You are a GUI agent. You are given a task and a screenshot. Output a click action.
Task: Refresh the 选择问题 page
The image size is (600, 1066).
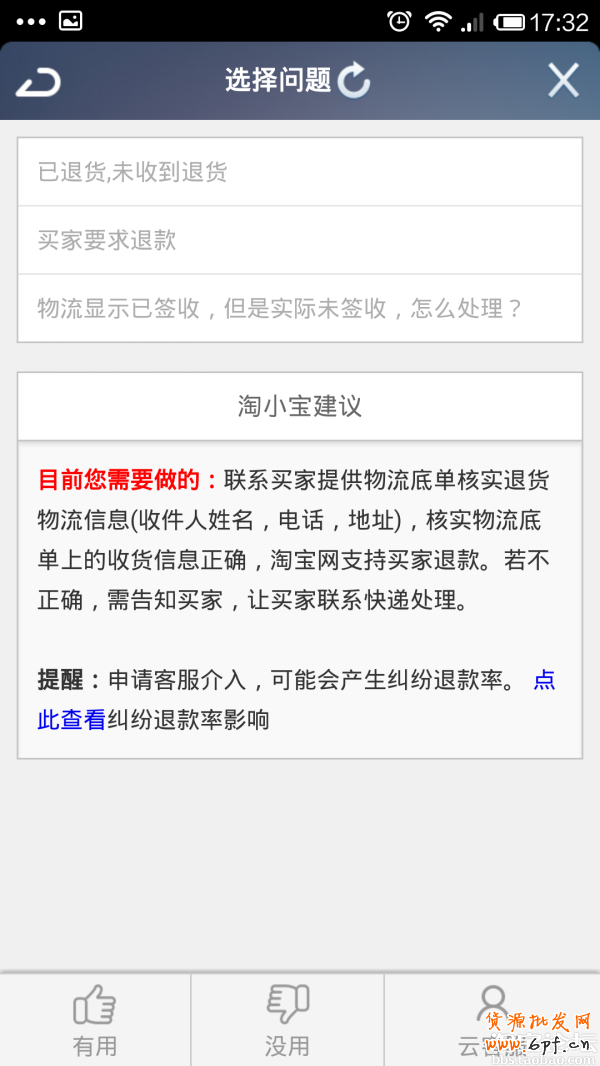click(354, 81)
